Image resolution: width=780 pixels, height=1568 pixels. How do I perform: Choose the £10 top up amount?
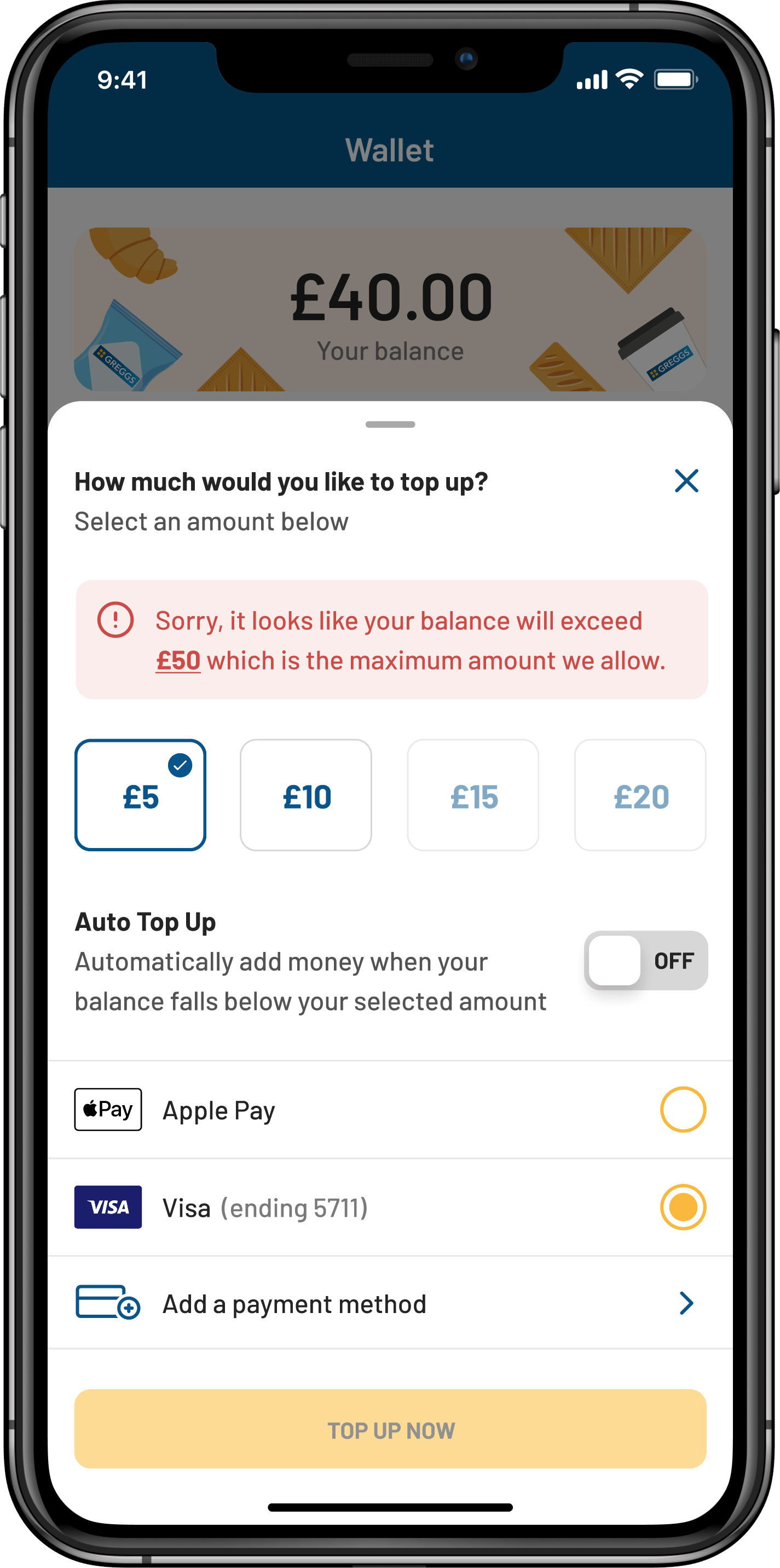click(305, 795)
